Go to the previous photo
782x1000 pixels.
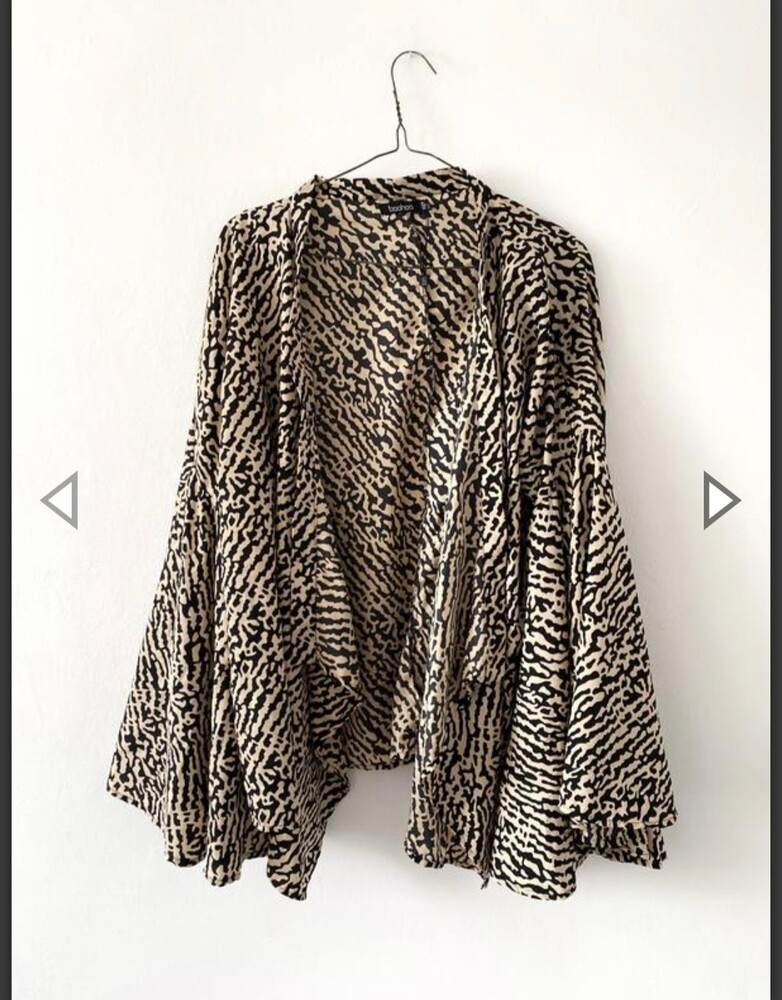tap(60, 500)
